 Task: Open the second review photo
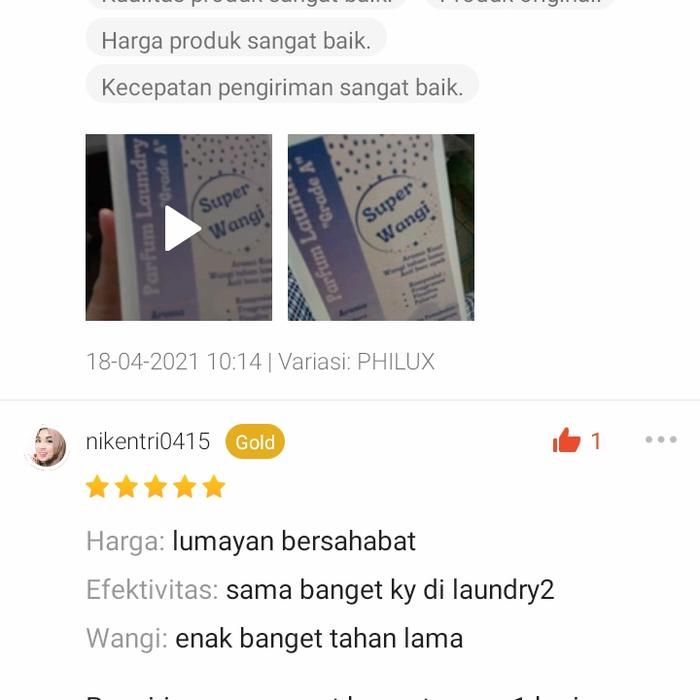(381, 228)
